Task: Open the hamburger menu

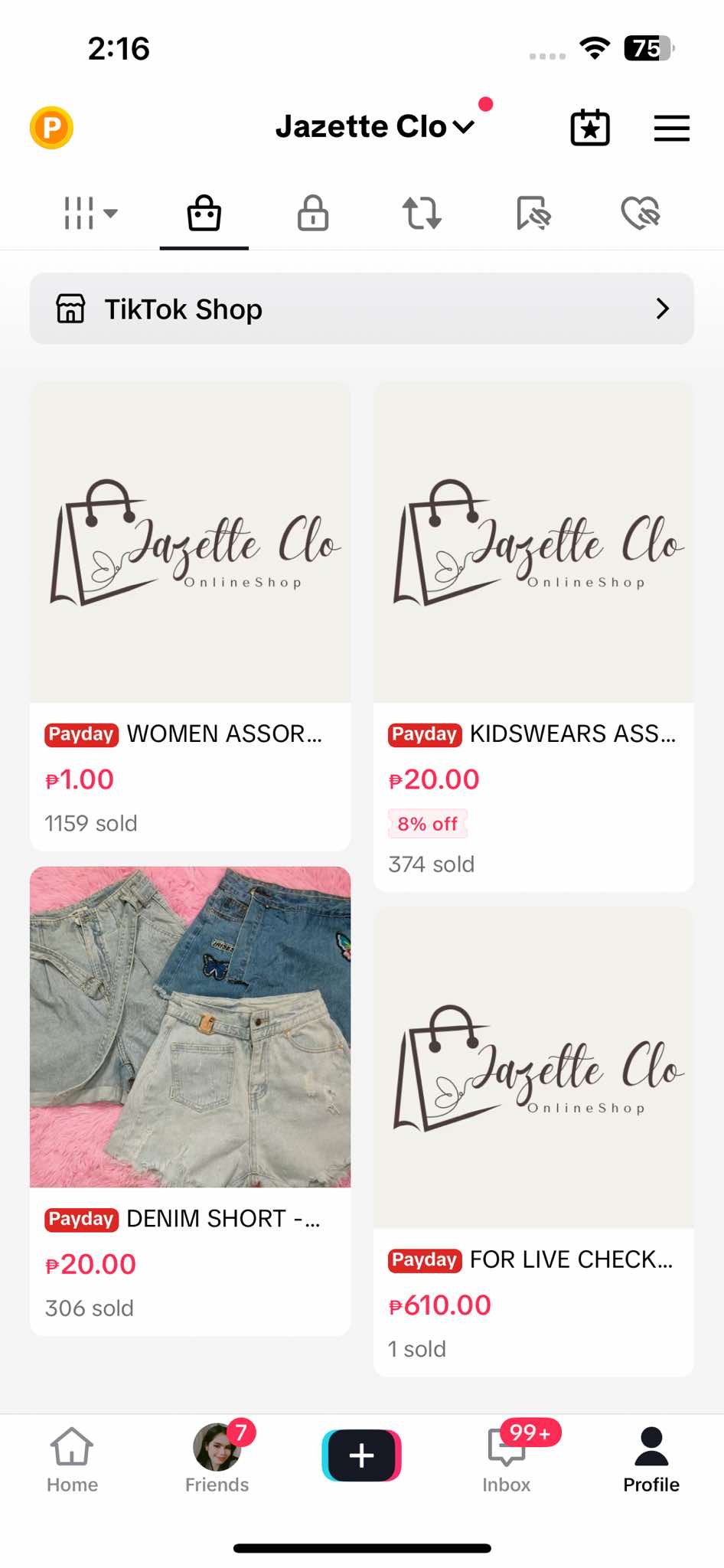Action: [671, 128]
